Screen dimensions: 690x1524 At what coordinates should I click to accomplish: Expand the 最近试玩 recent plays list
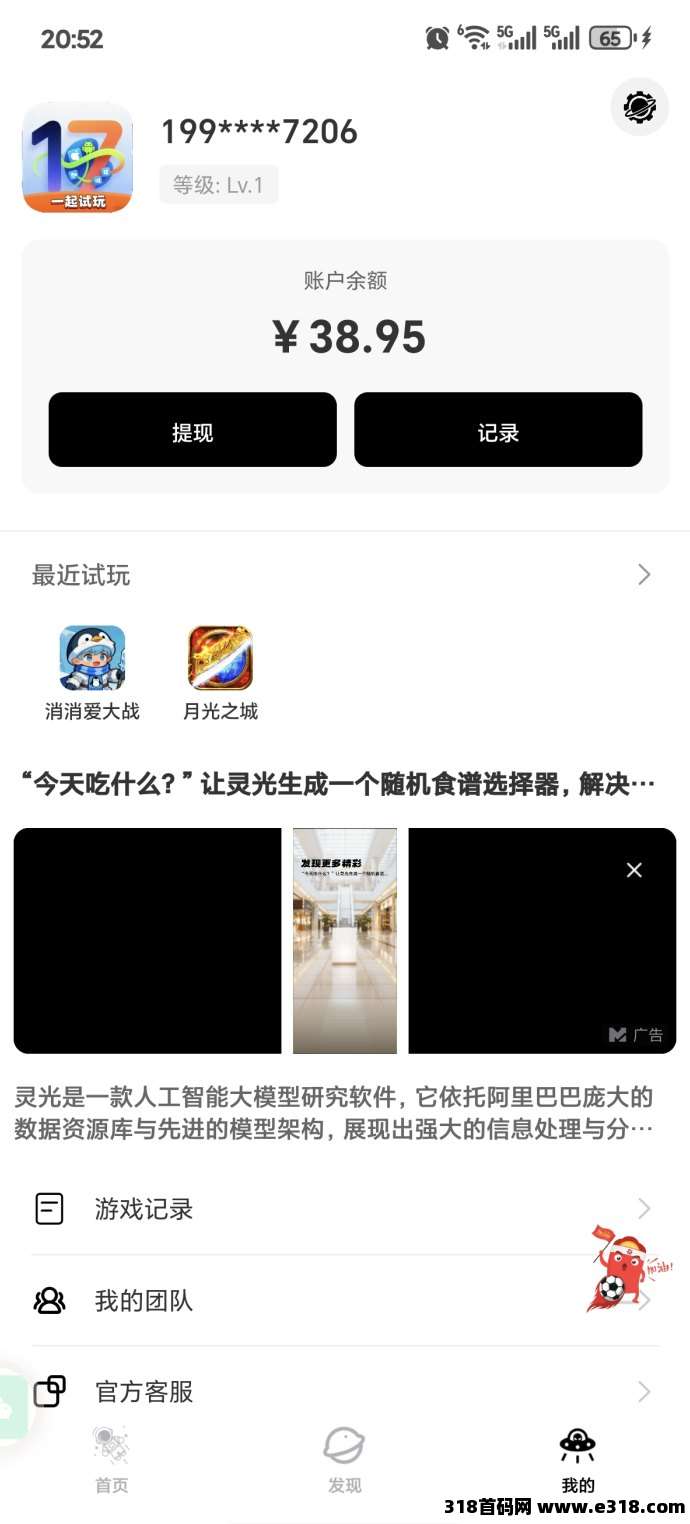pyautogui.click(x=644, y=574)
